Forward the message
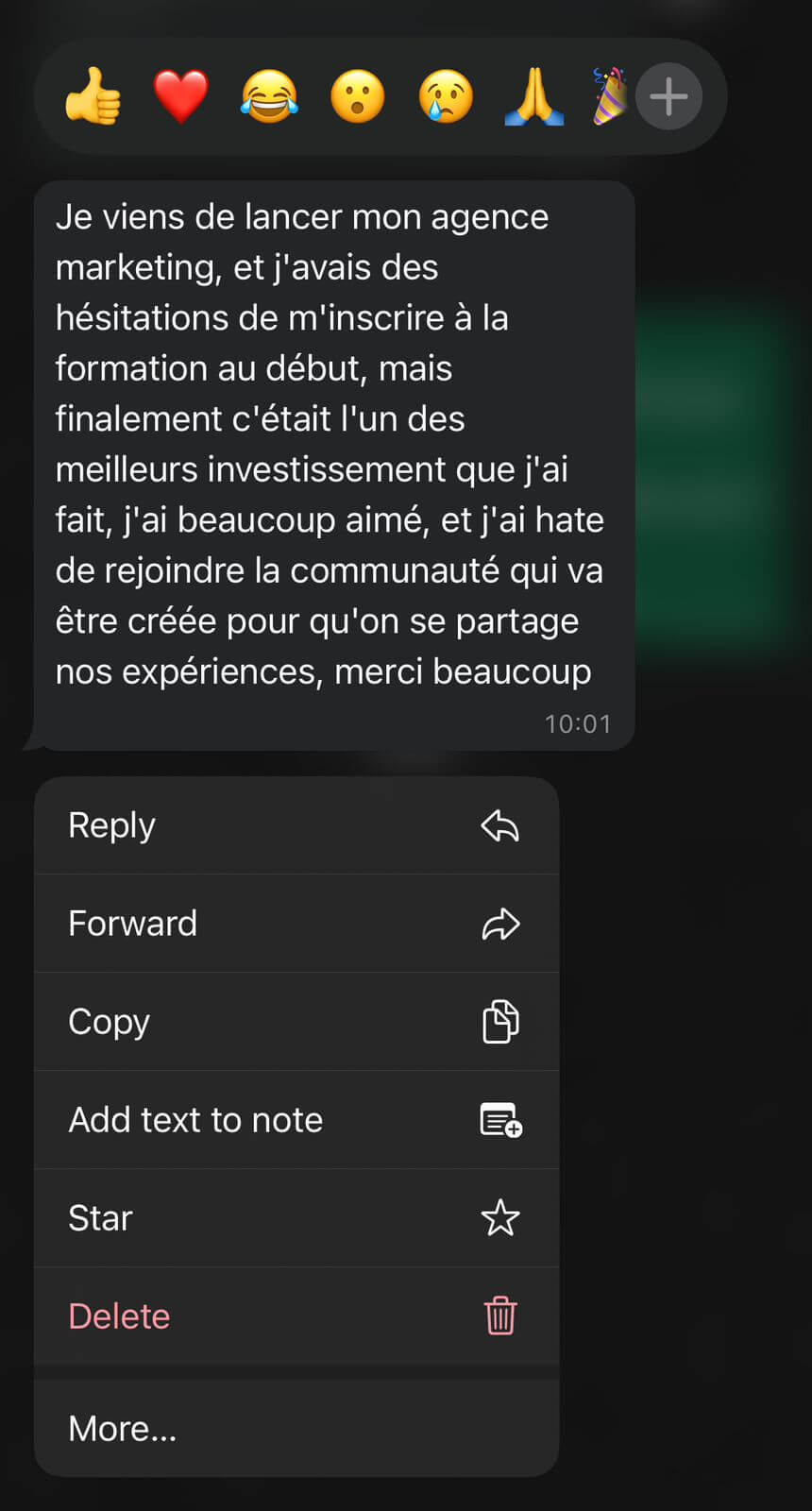The image size is (812, 1511). [296, 924]
